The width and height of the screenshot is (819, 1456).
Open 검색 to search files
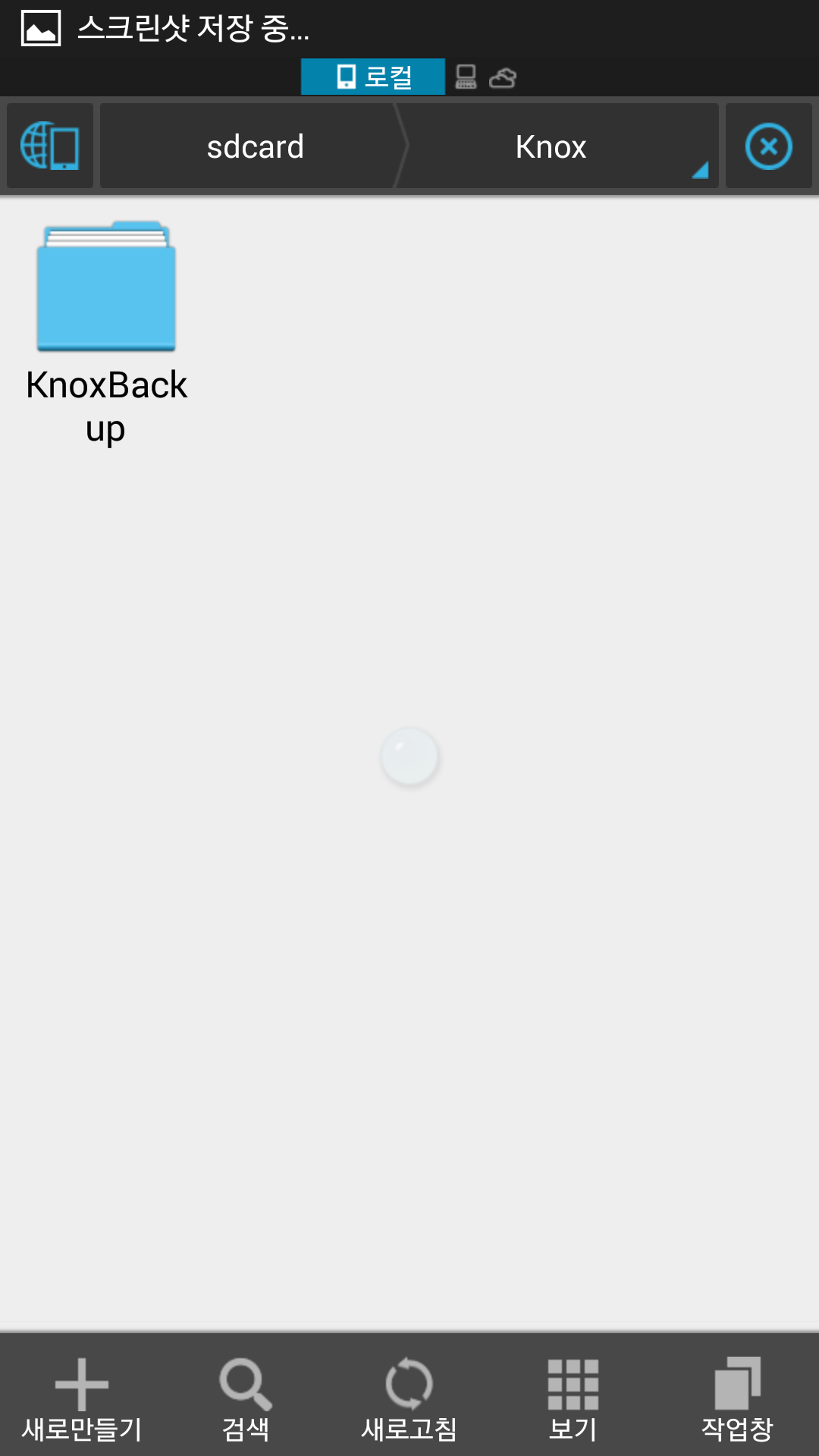pyautogui.click(x=246, y=1398)
